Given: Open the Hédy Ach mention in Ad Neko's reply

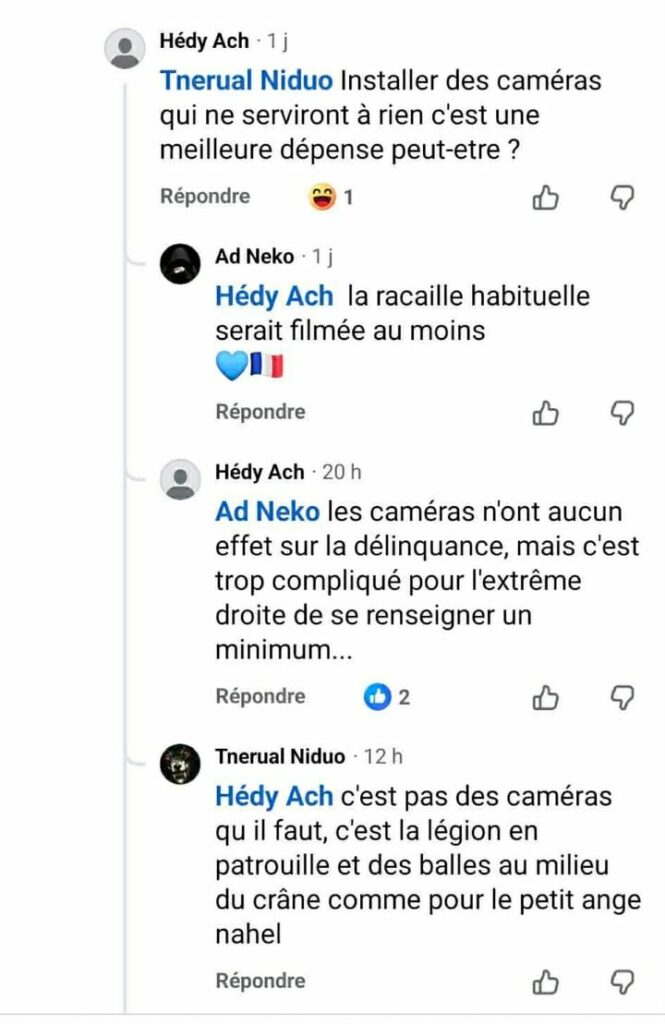Looking at the screenshot, I should 274,296.
